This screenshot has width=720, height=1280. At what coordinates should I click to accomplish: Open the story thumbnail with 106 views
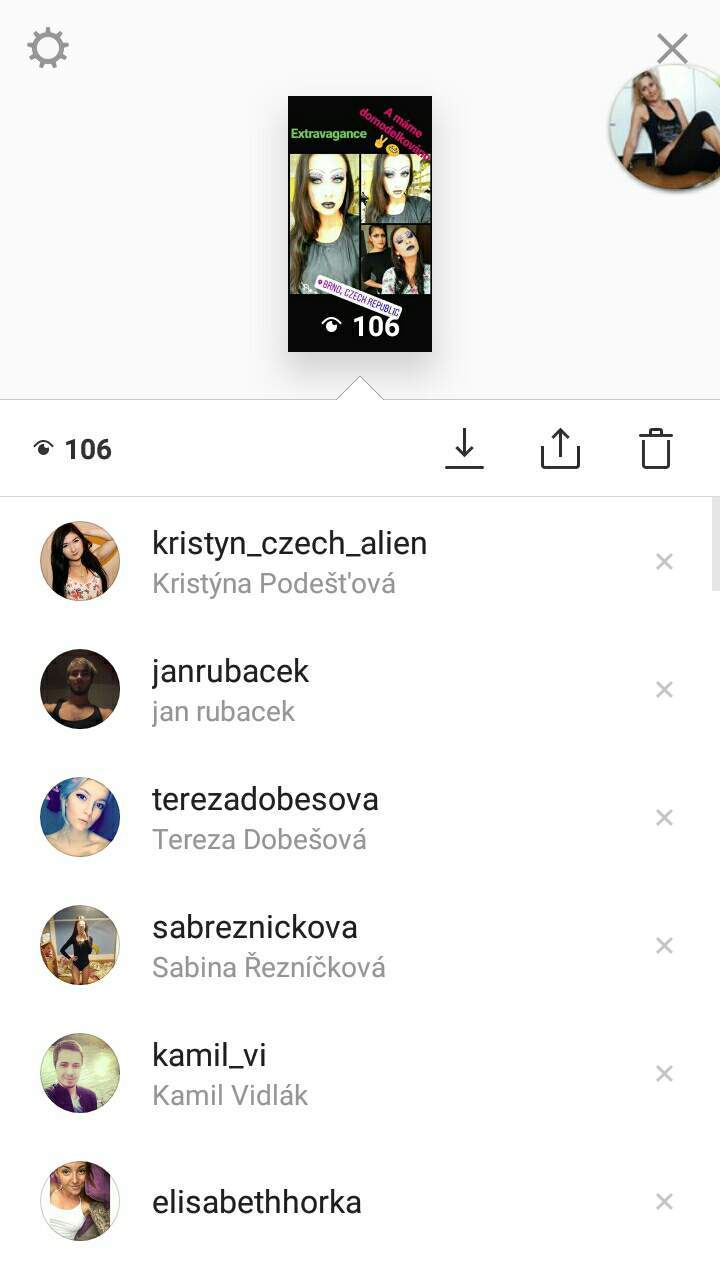[360, 224]
